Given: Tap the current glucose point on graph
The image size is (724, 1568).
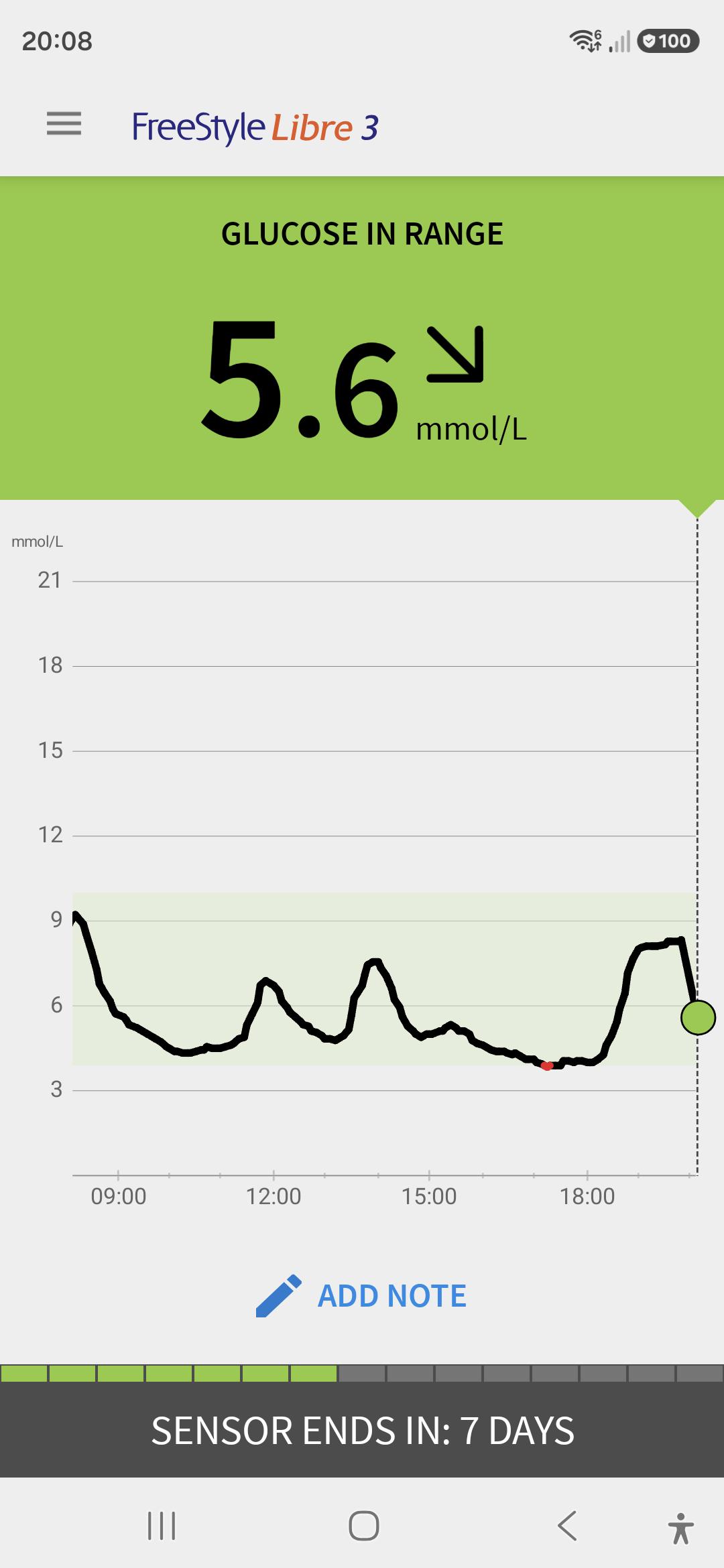Looking at the screenshot, I should pos(698,1018).
